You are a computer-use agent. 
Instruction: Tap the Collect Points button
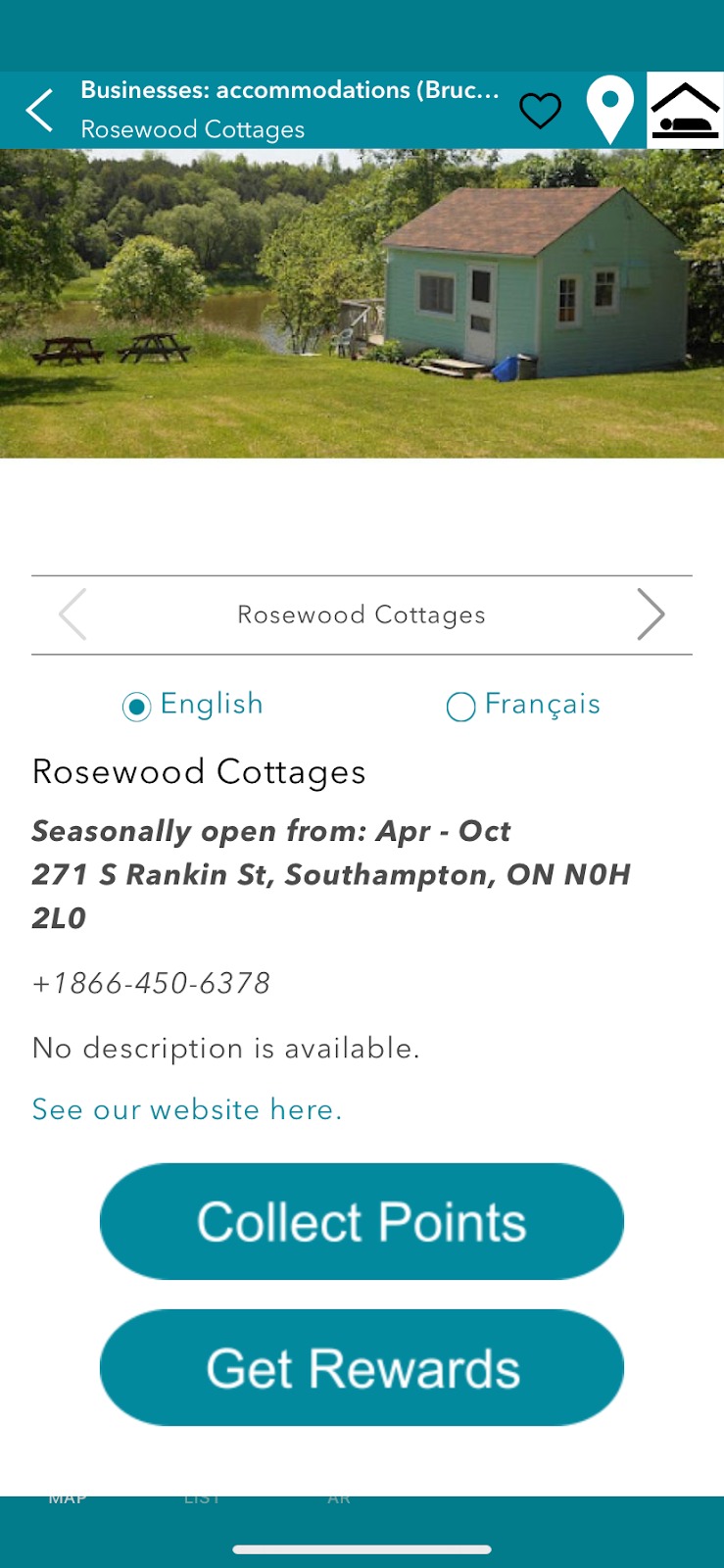point(362,1221)
